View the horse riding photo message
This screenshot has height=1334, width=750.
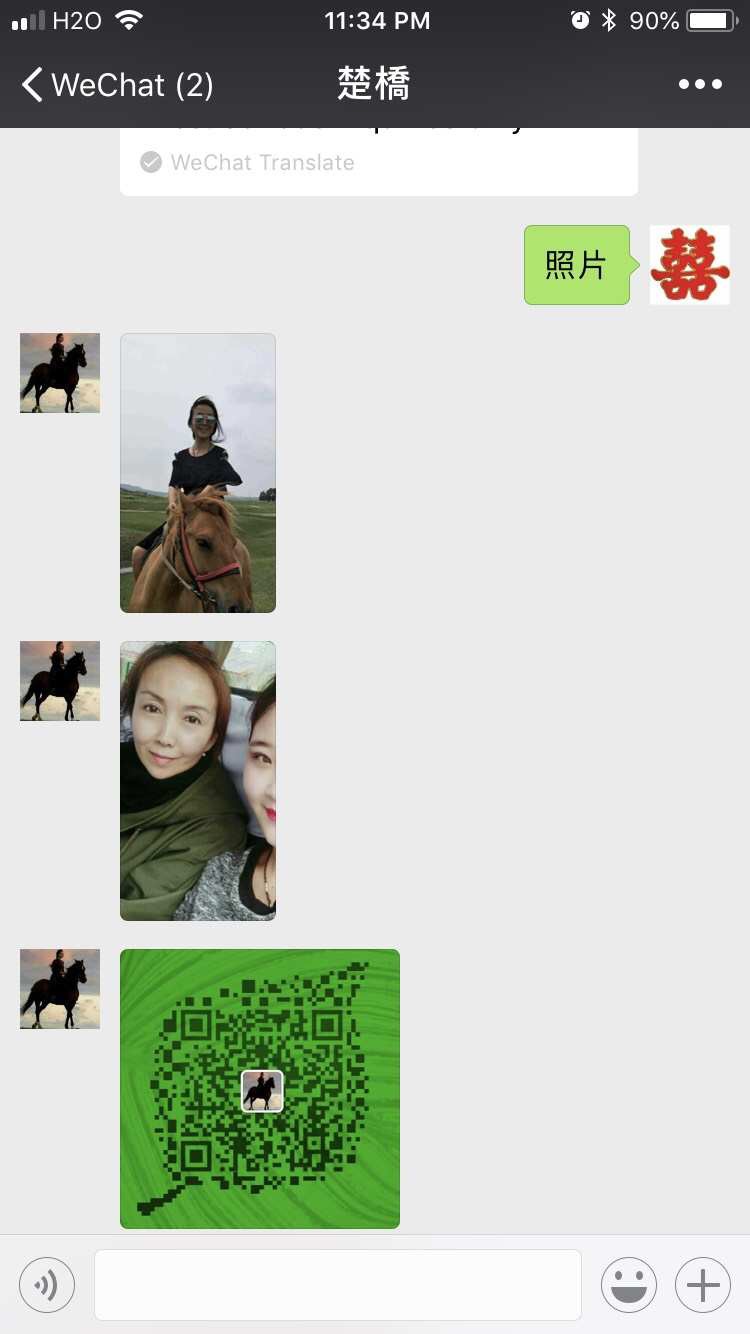coord(198,473)
